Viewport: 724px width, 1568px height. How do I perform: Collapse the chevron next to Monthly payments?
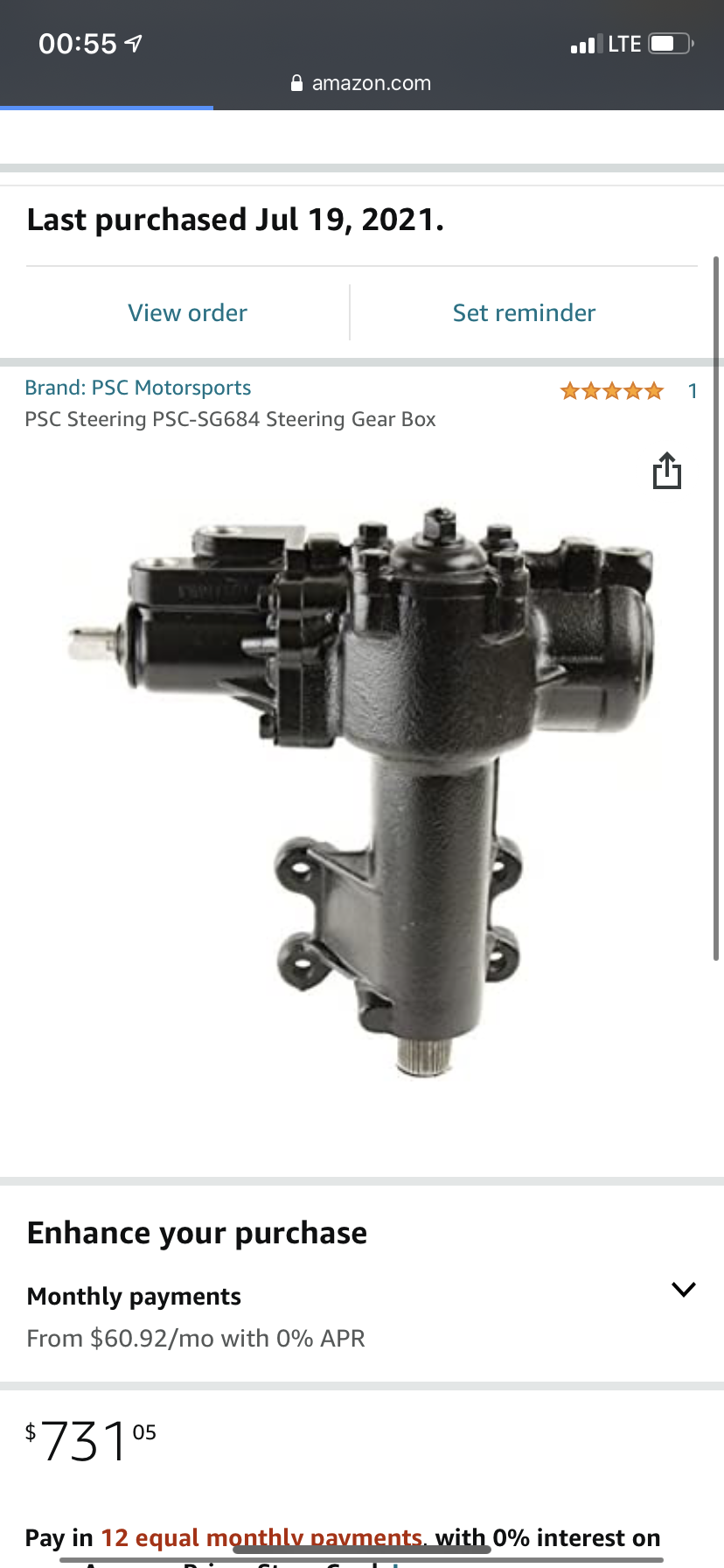684,1289
